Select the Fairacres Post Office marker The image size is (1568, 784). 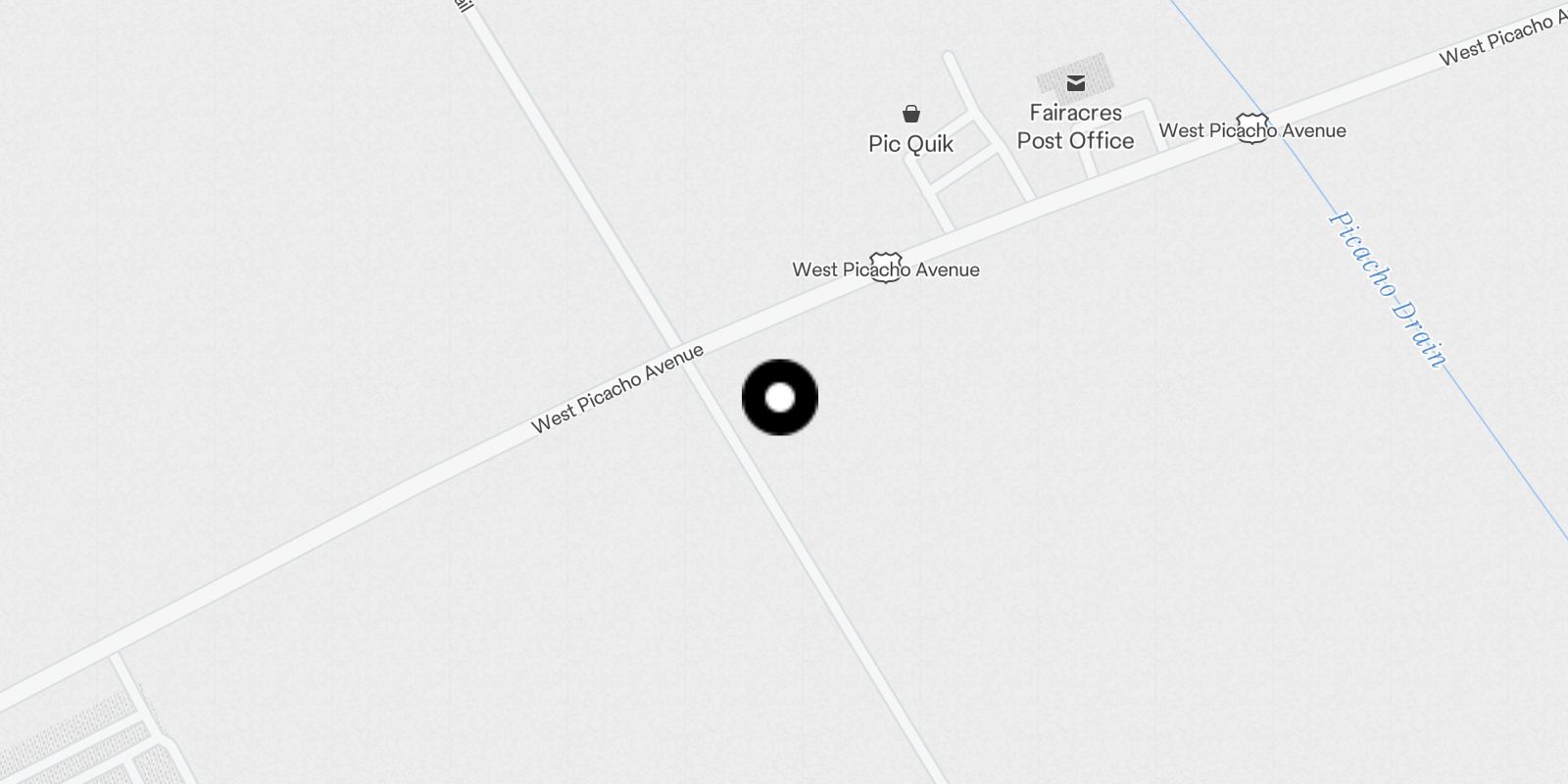[x=1076, y=83]
